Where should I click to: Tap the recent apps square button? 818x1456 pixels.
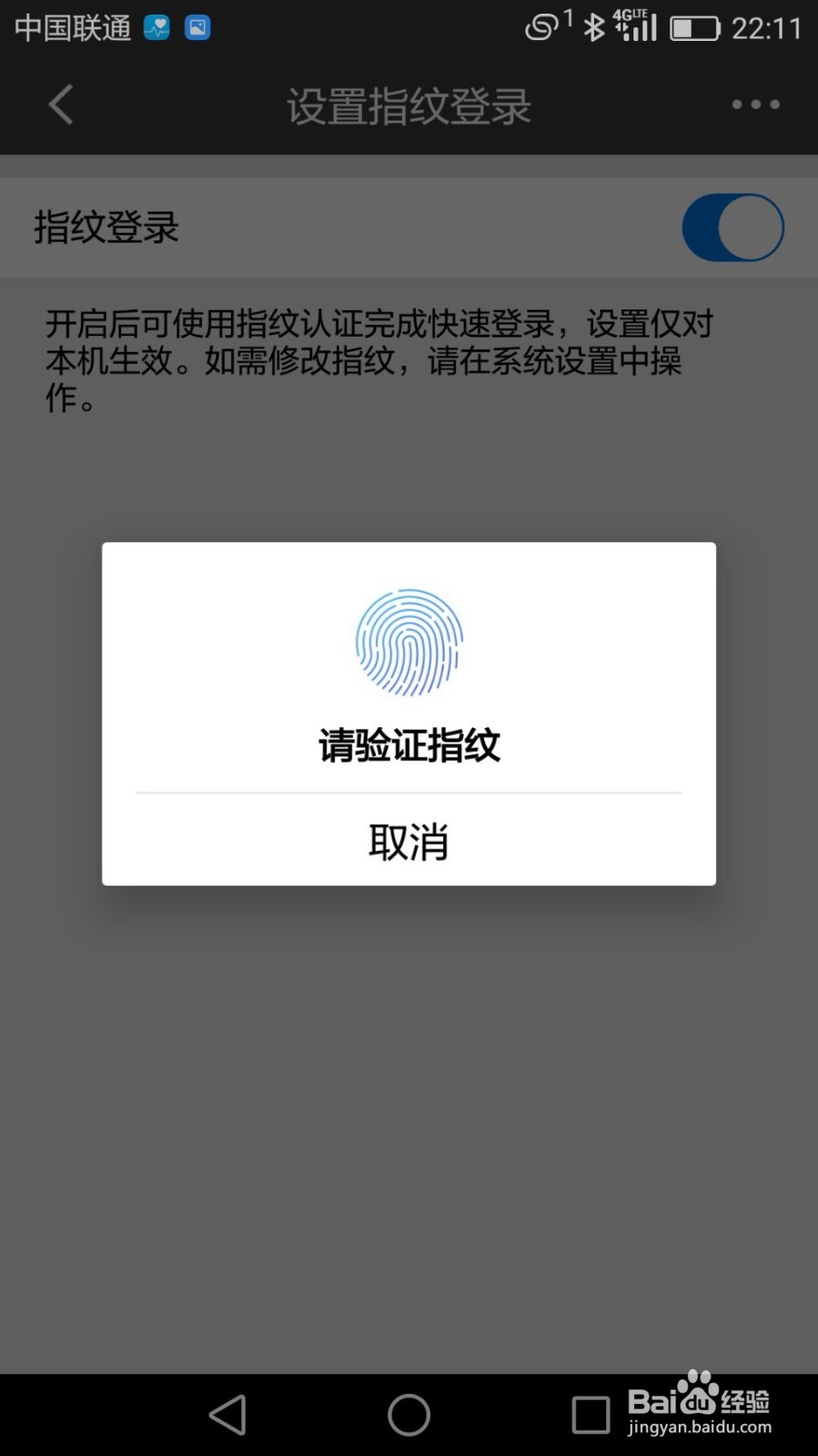click(590, 1413)
